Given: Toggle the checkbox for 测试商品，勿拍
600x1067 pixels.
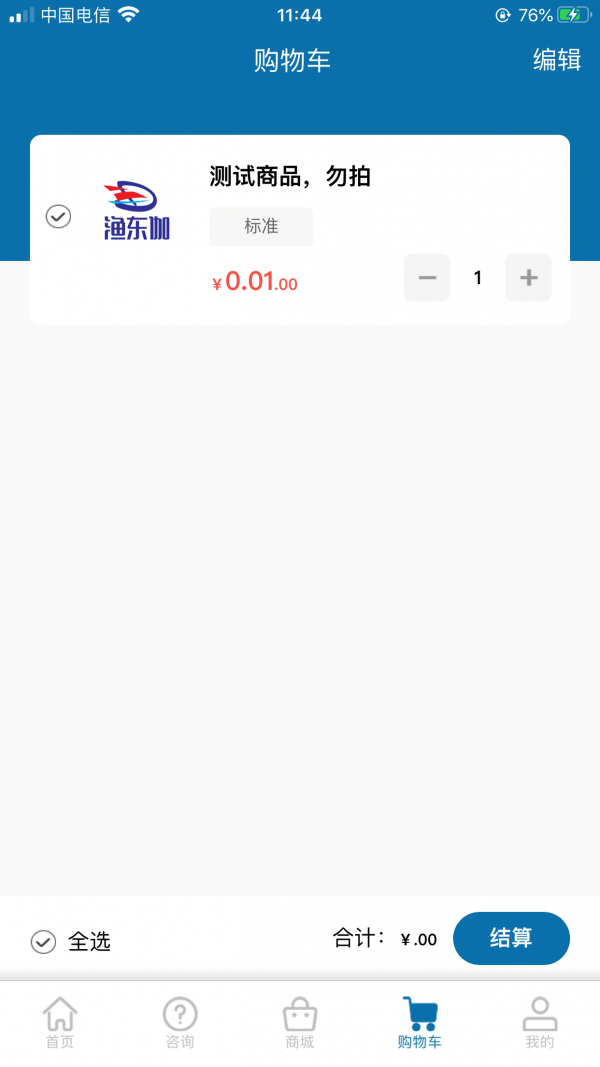Looking at the screenshot, I should 59,216.
